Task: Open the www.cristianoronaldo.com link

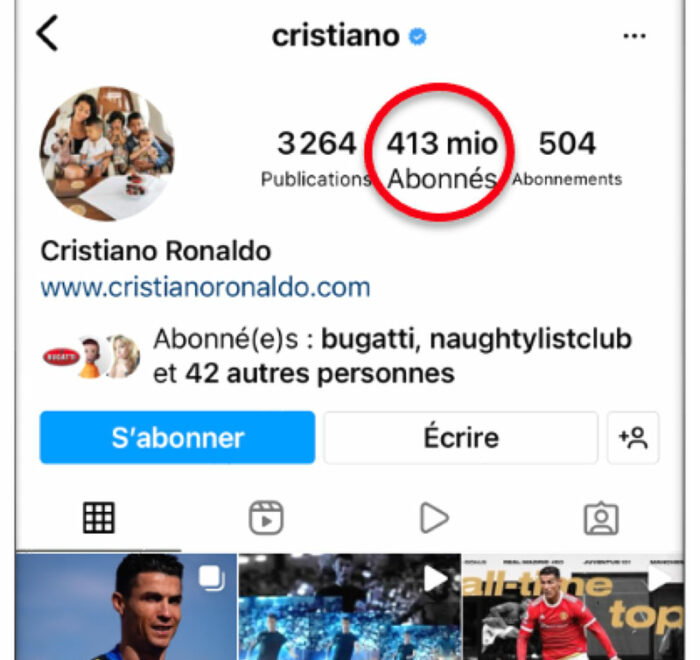Action: click(x=205, y=288)
